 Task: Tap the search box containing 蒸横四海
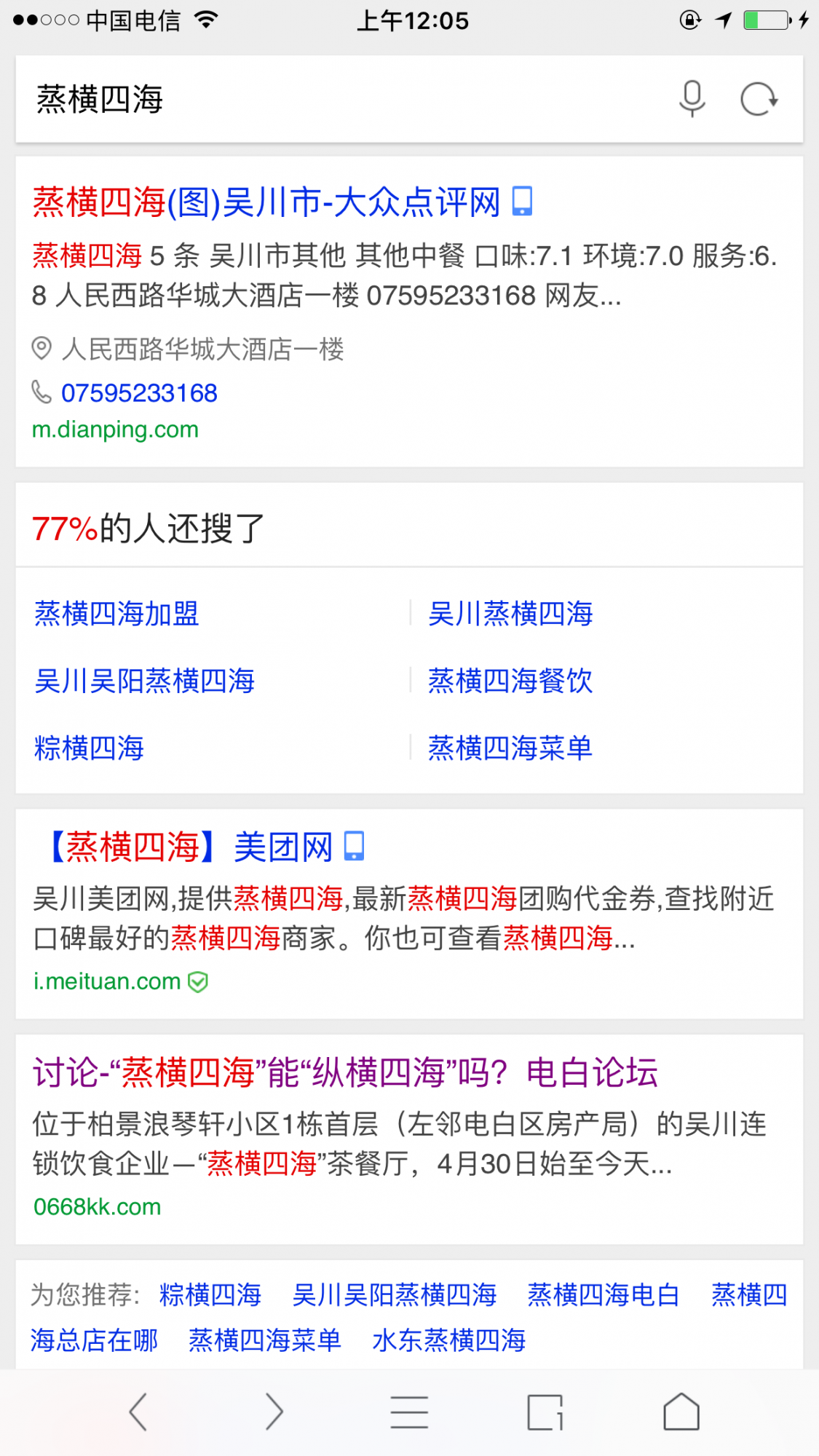coord(328,100)
